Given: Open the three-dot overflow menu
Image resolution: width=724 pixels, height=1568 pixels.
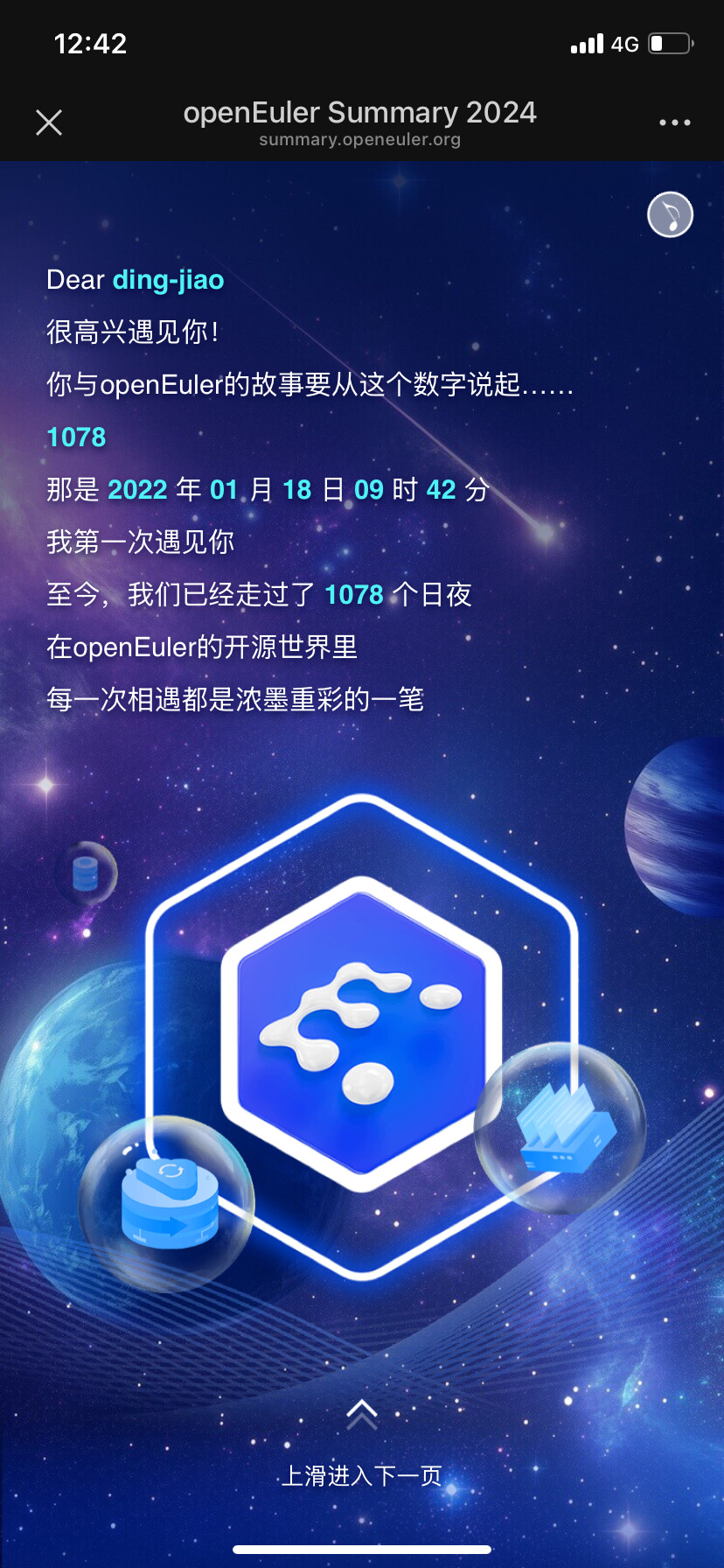Looking at the screenshot, I should [674, 122].
